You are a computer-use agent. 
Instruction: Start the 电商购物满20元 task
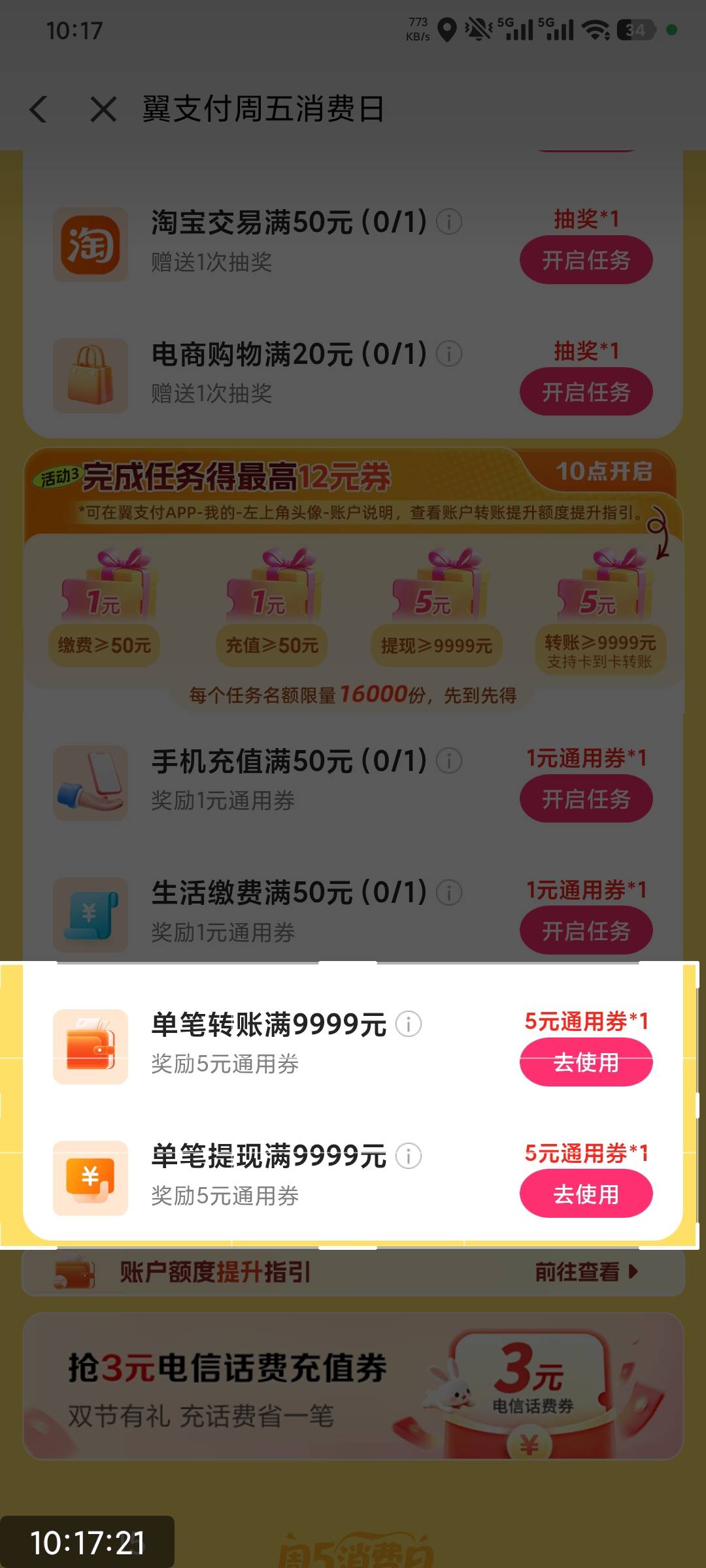tap(586, 392)
